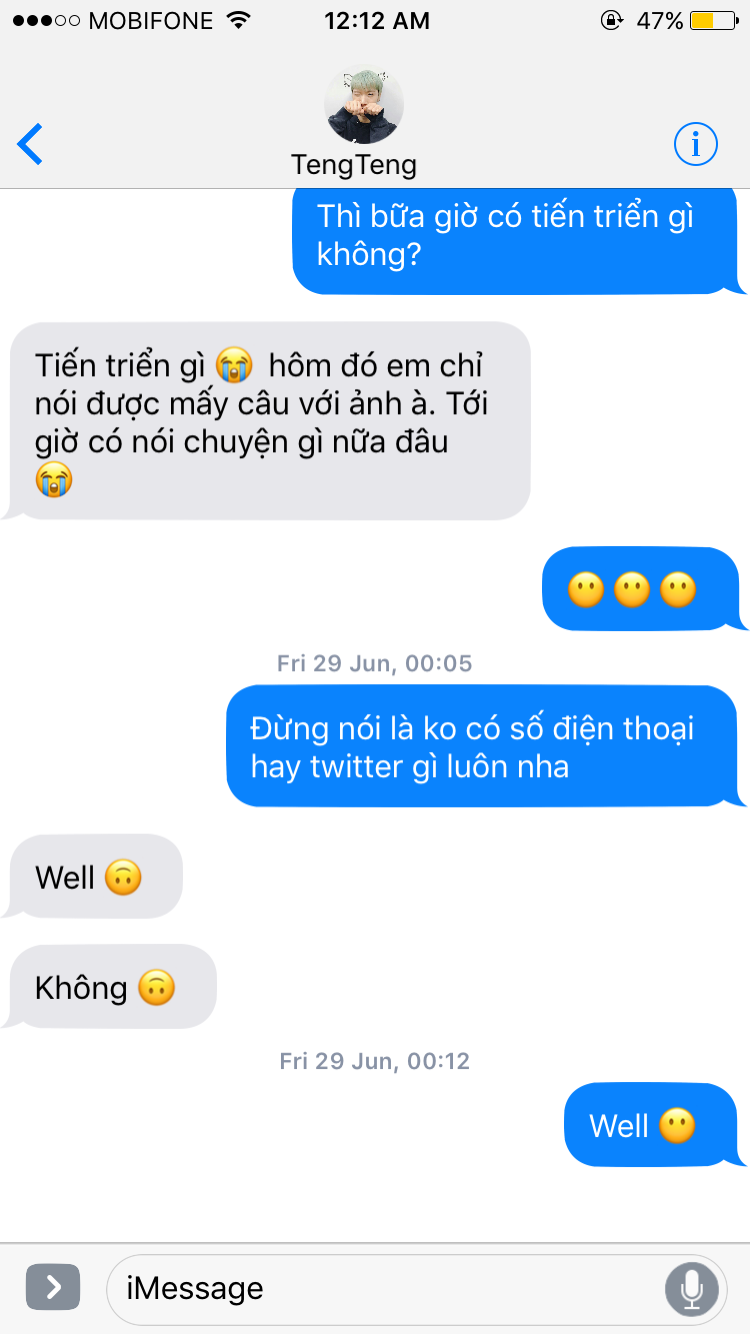Expand the apps arrow beside the message field
The height and width of the screenshot is (1334, 750).
(52, 1287)
